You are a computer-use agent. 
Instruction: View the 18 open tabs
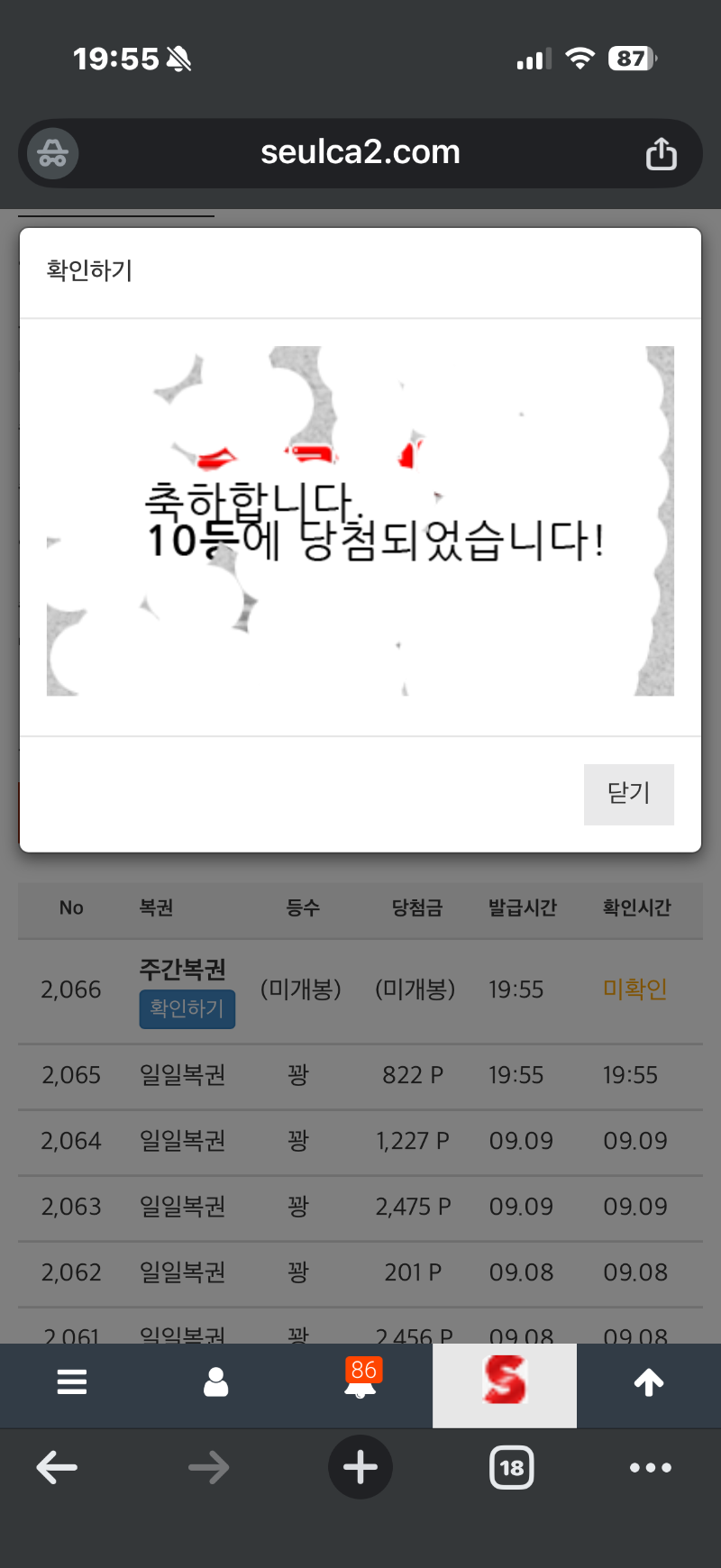click(x=511, y=1468)
